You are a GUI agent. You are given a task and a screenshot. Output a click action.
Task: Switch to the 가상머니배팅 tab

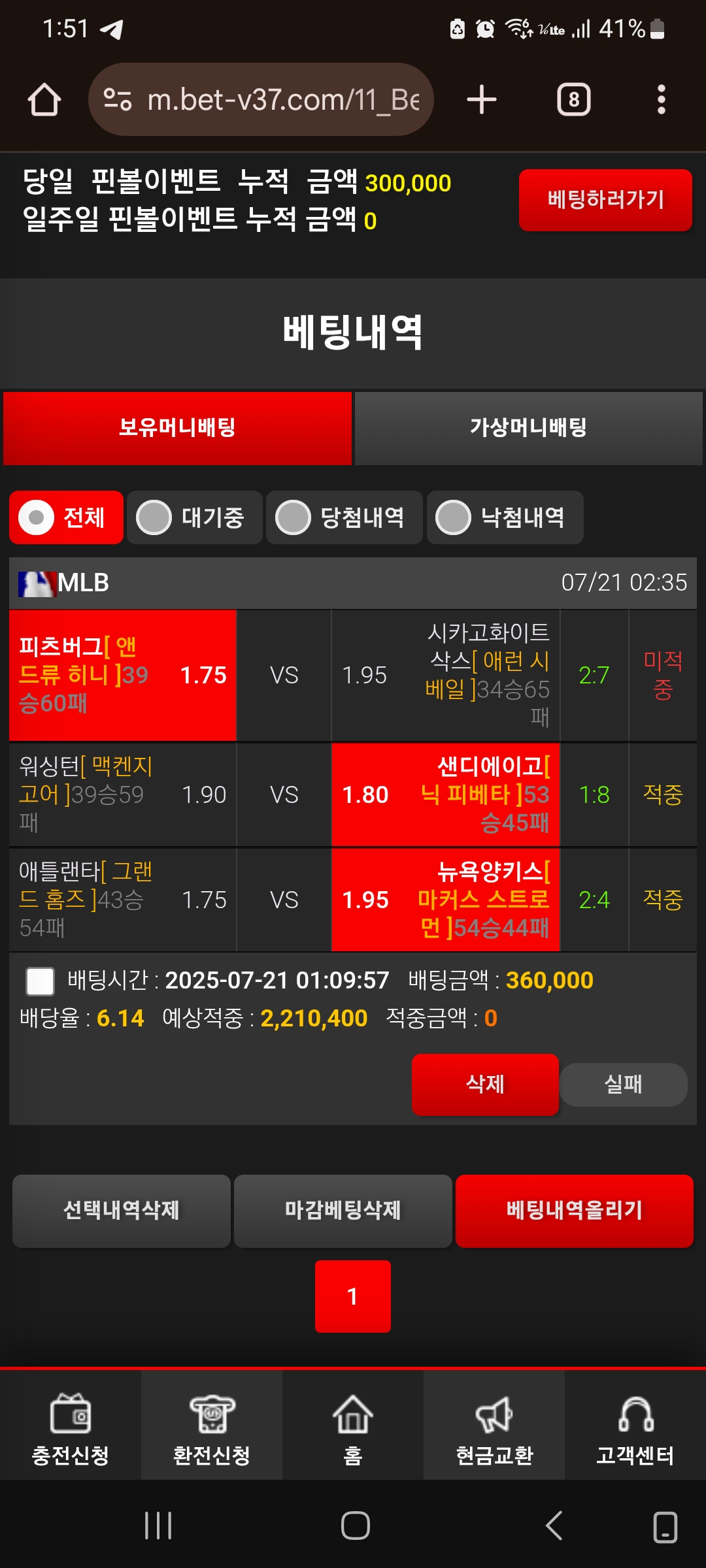point(529,428)
